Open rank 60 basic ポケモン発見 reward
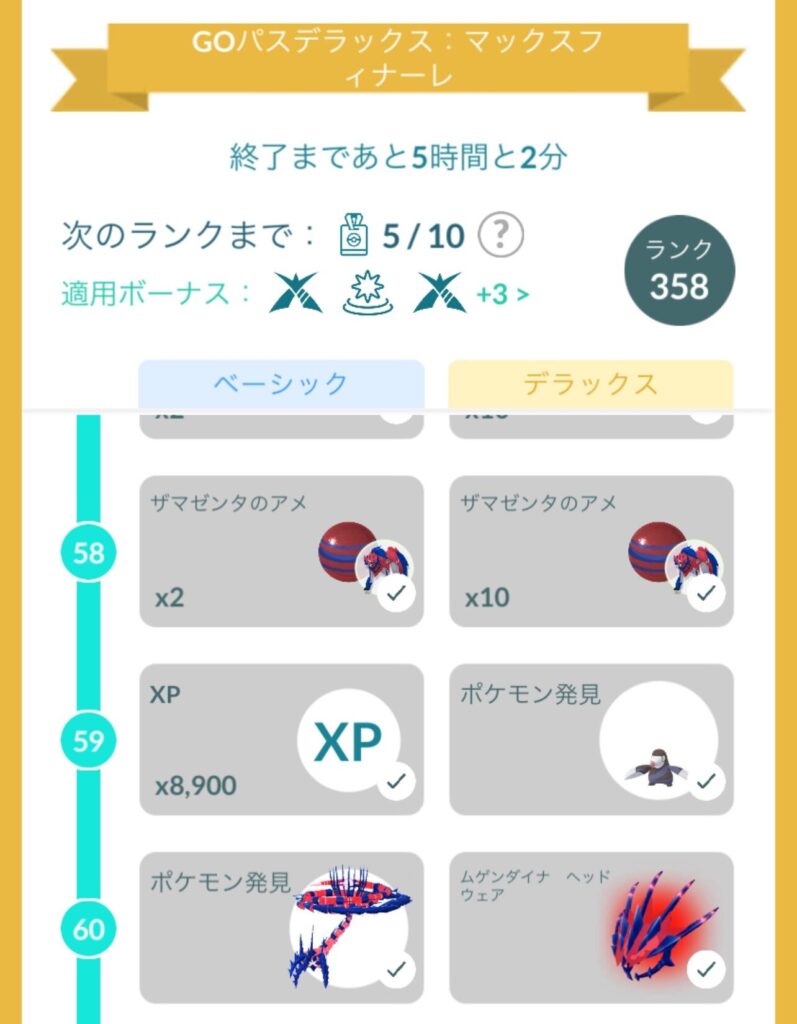The width and height of the screenshot is (797, 1024). [281, 927]
